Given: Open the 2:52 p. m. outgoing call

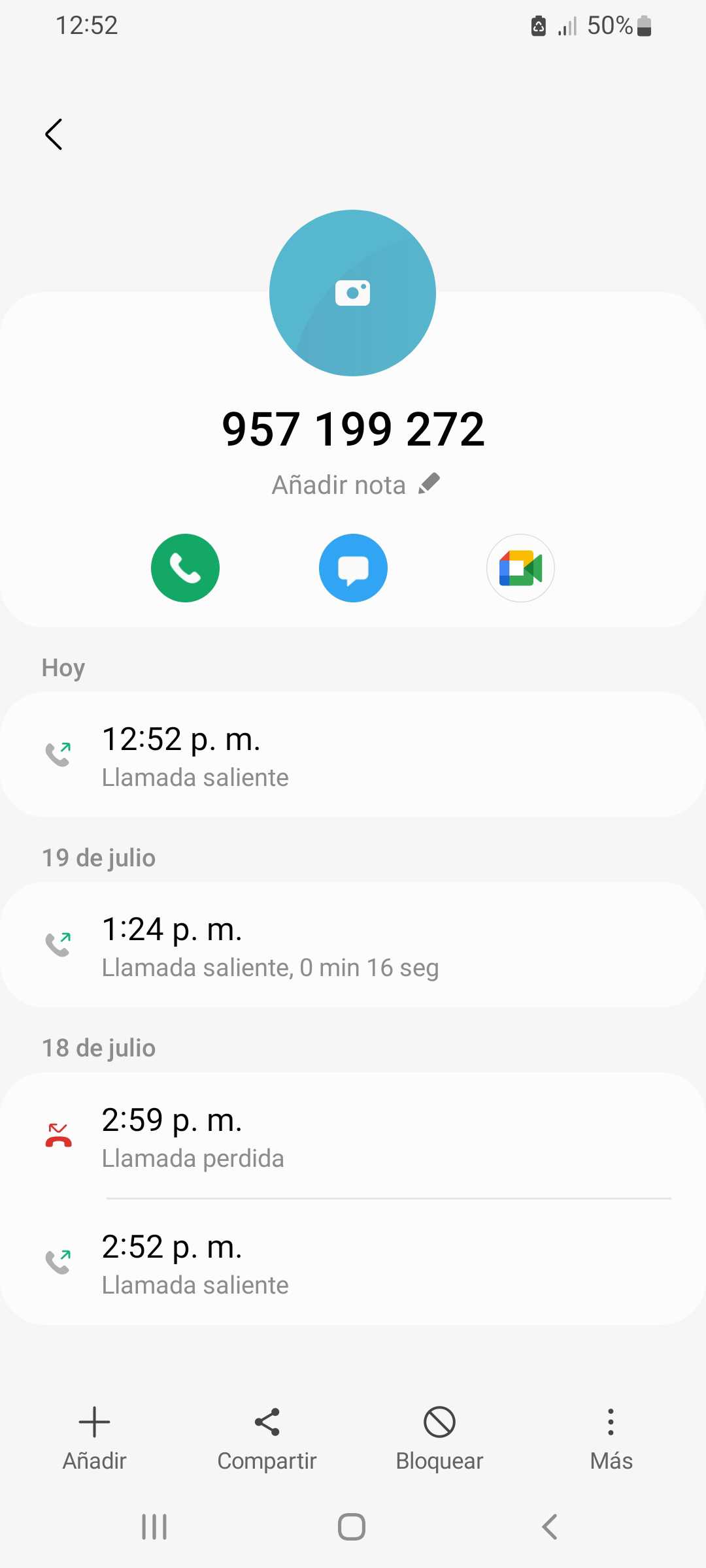Looking at the screenshot, I should (353, 1262).
